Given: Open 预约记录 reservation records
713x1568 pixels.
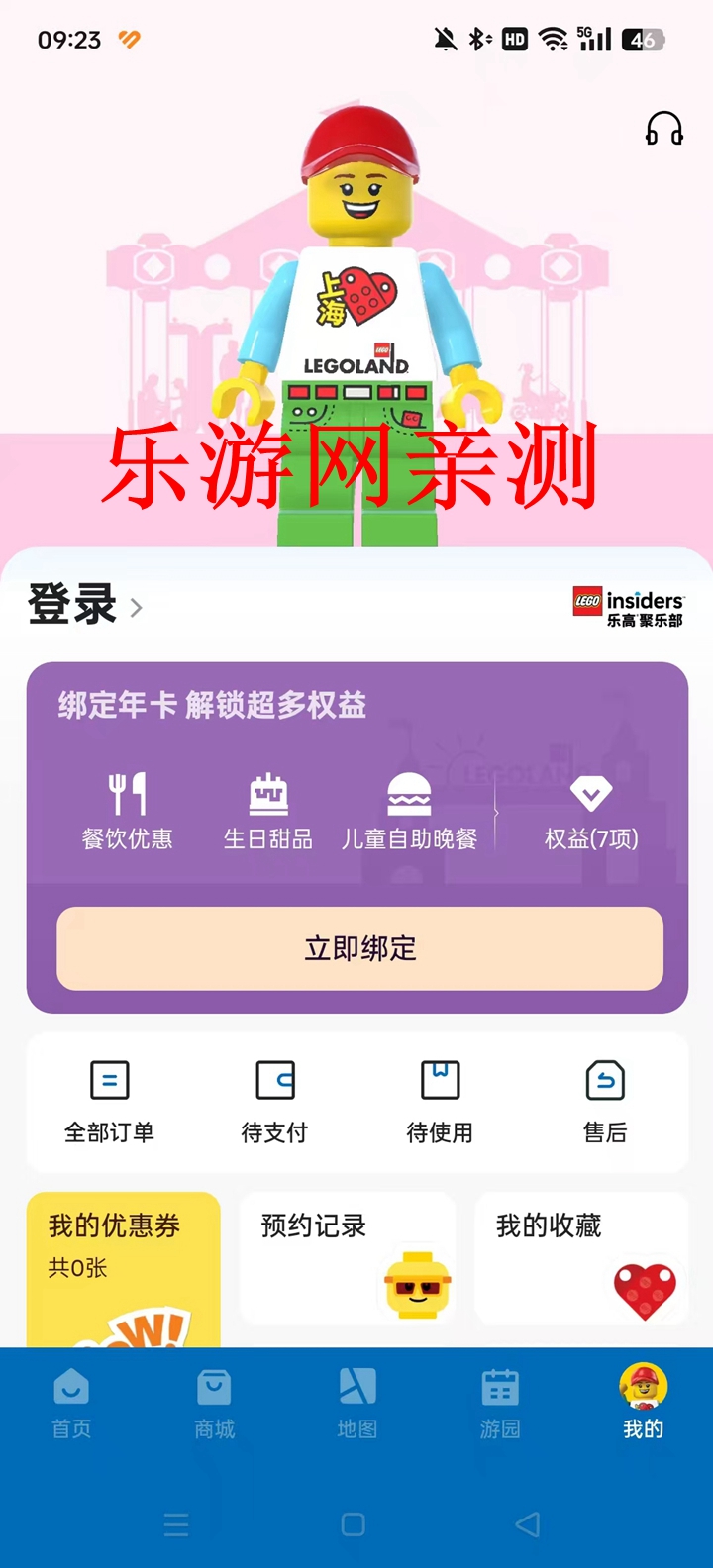Looking at the screenshot, I should pos(348,1258).
